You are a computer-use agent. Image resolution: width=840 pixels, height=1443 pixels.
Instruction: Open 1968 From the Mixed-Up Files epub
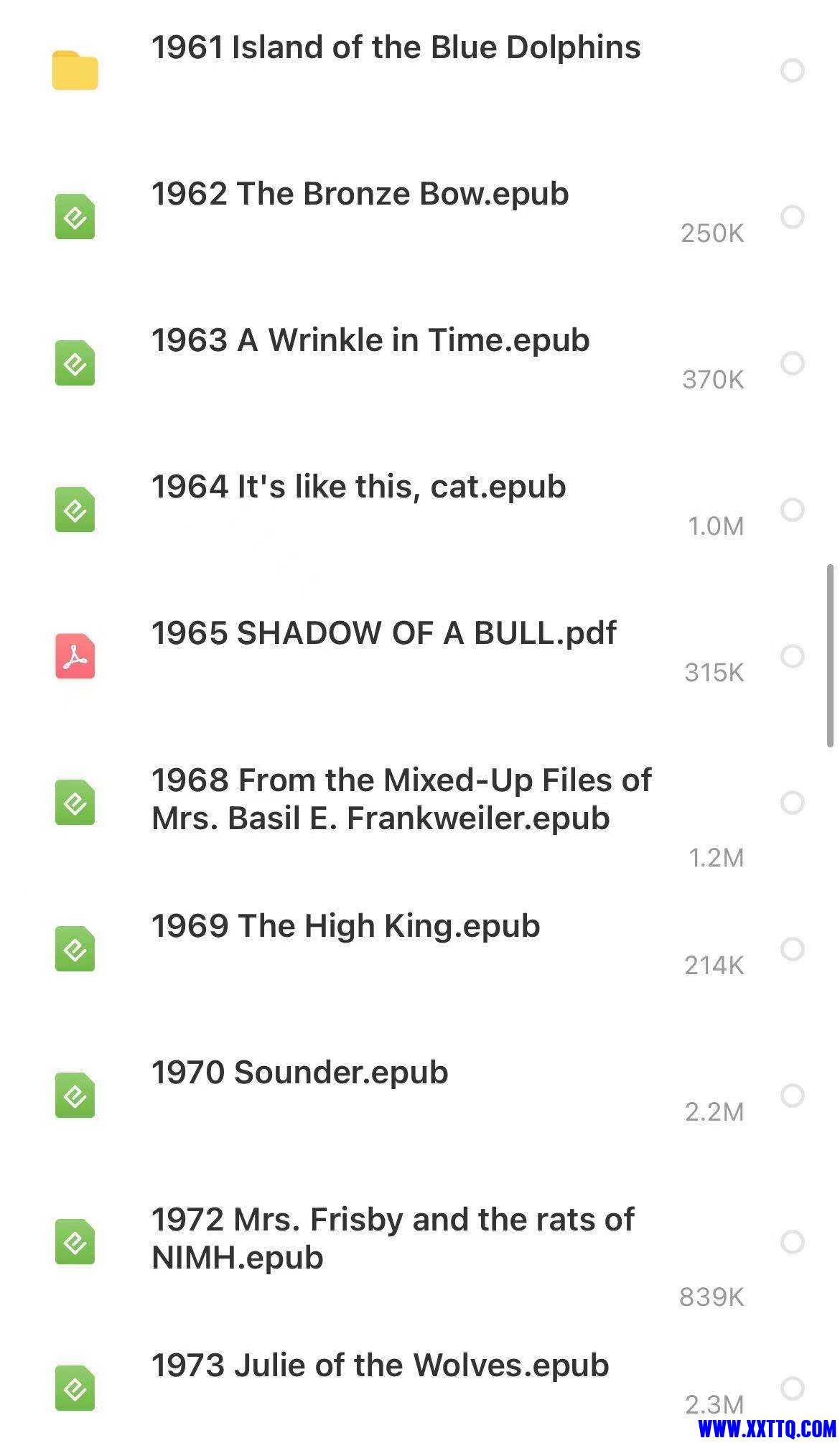coord(401,799)
